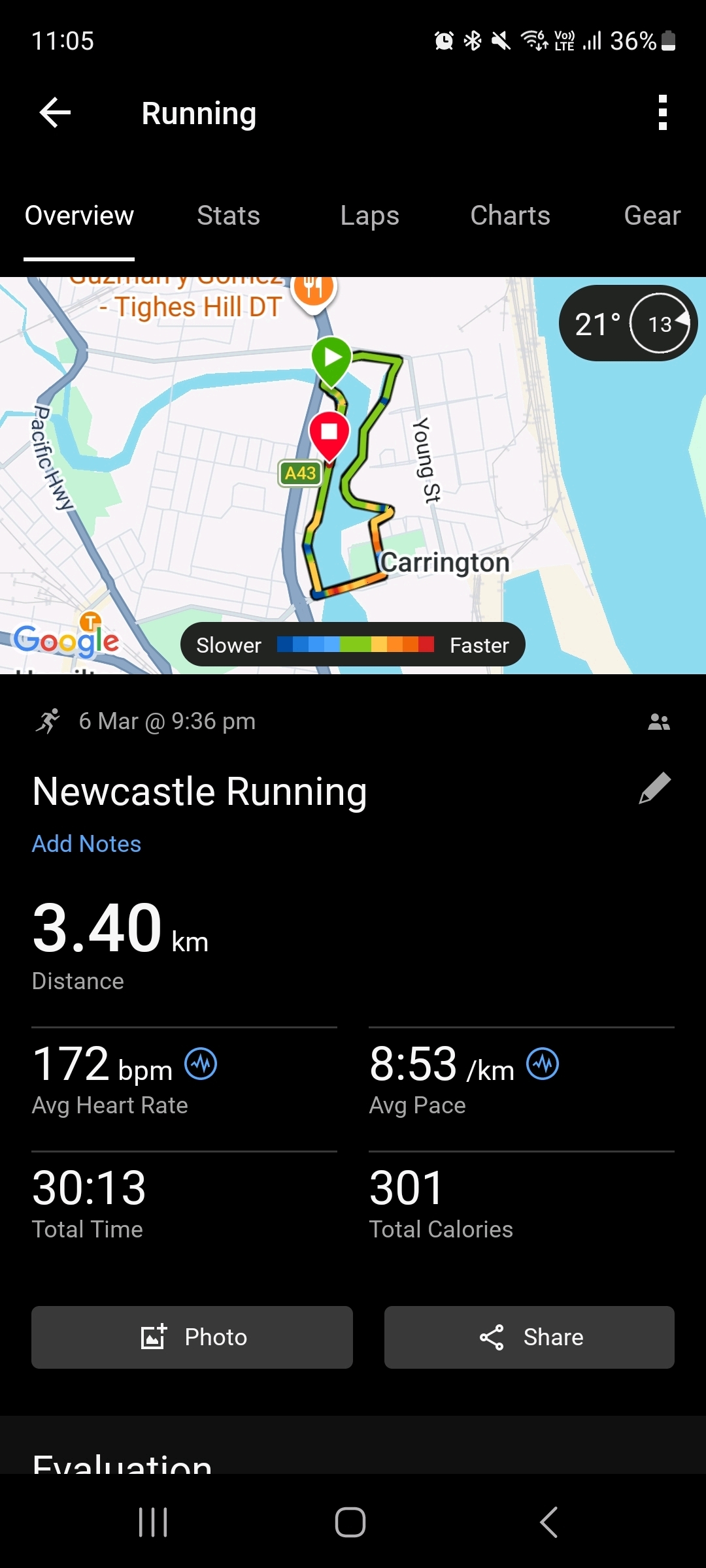Open the Gear tab

[652, 216]
